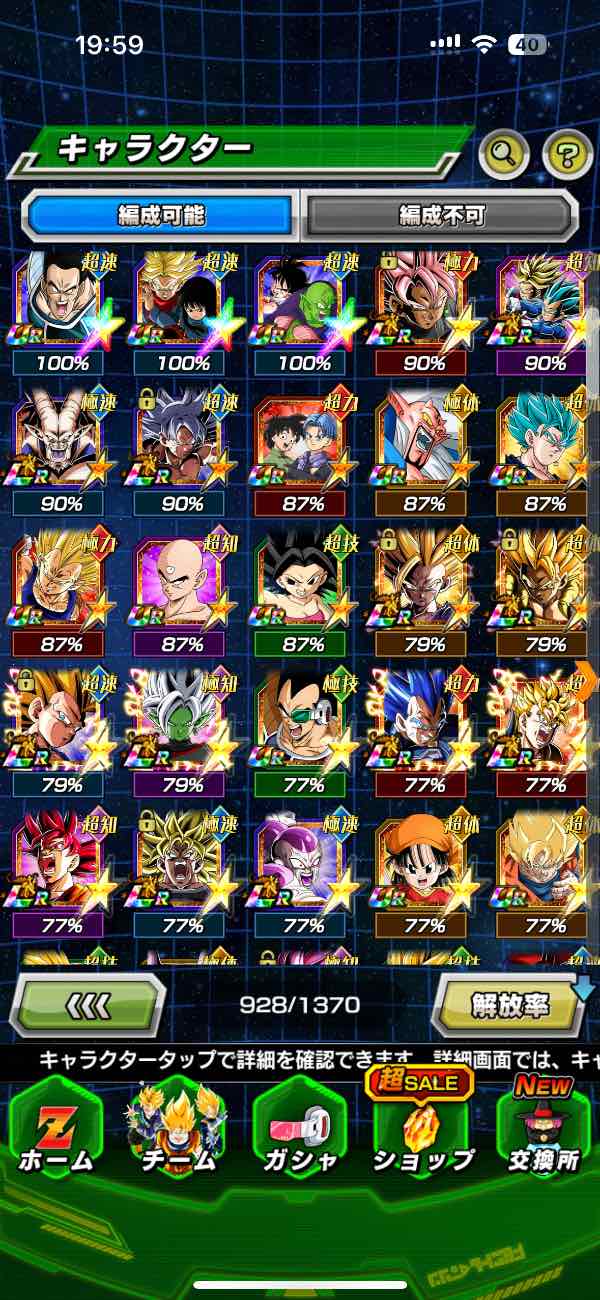The width and height of the screenshot is (600, 1300).
Task: Change sort order via 解放率 button
Action: click(x=510, y=1003)
